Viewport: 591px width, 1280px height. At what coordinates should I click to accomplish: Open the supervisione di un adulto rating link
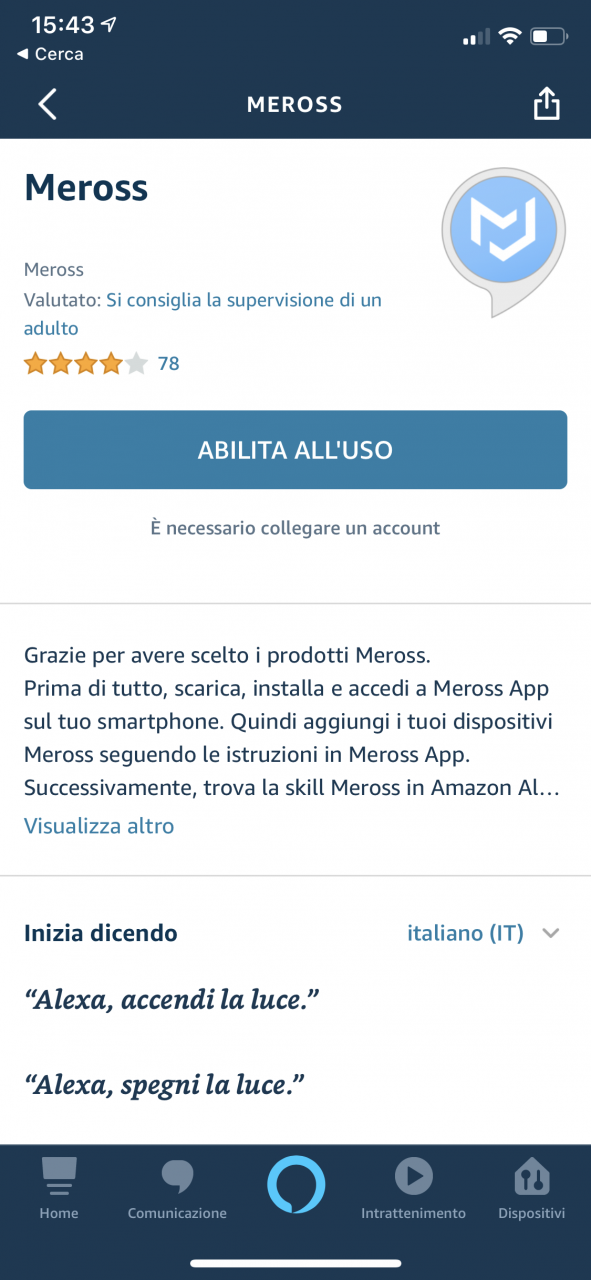pos(203,314)
